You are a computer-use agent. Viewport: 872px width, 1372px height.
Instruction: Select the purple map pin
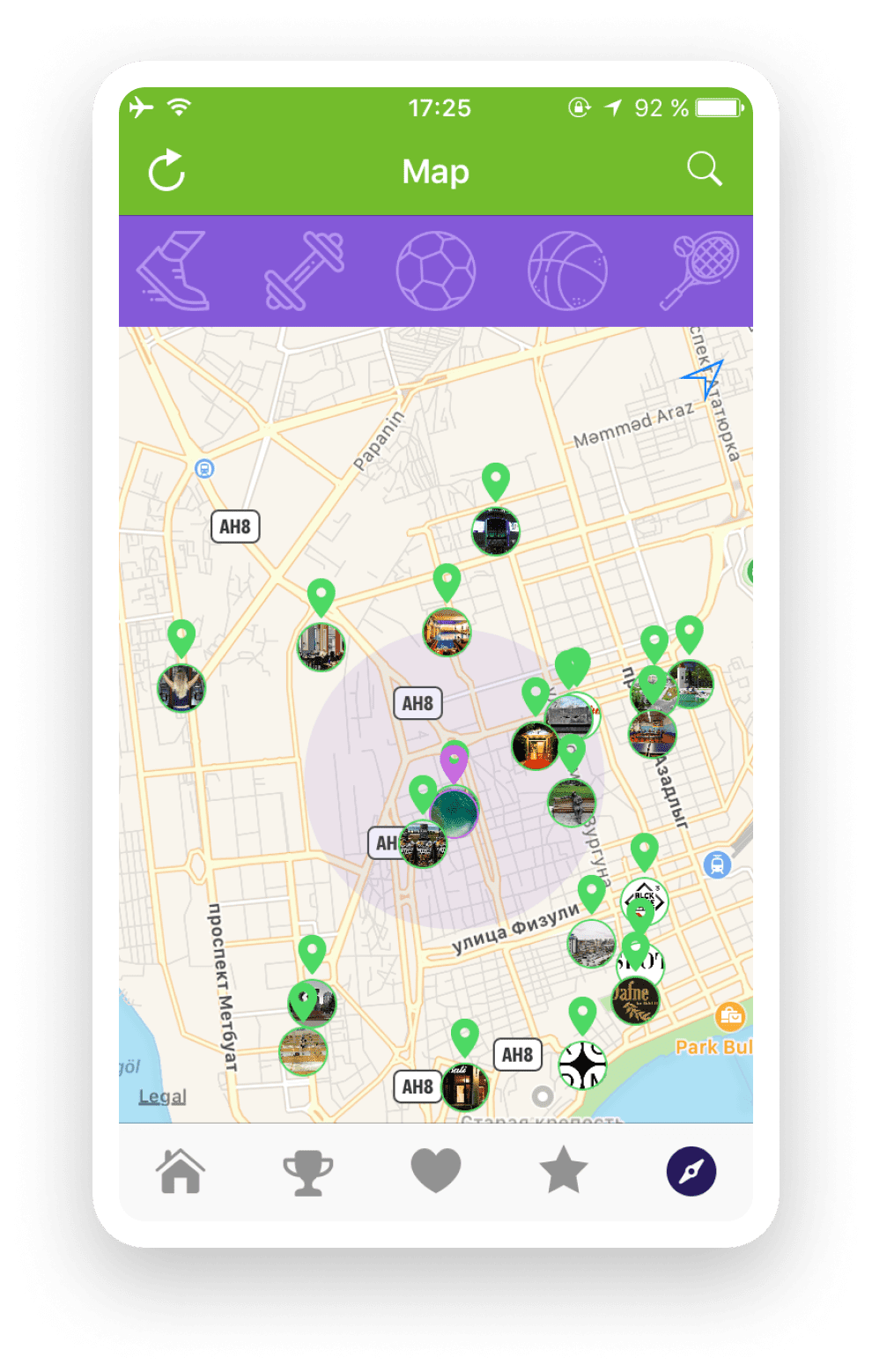point(454,760)
